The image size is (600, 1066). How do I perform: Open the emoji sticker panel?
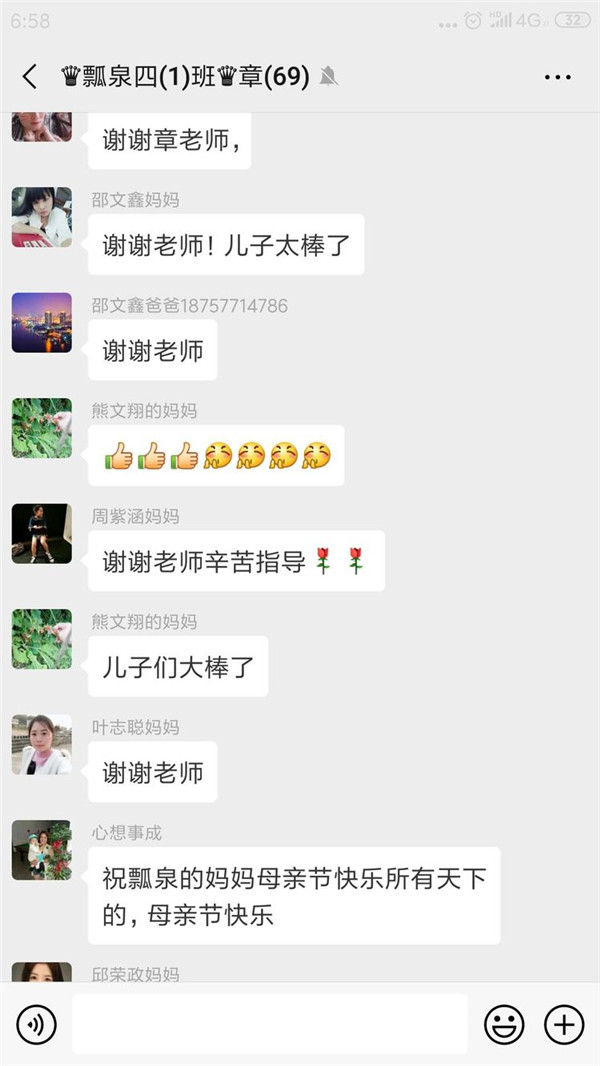coord(504,1024)
